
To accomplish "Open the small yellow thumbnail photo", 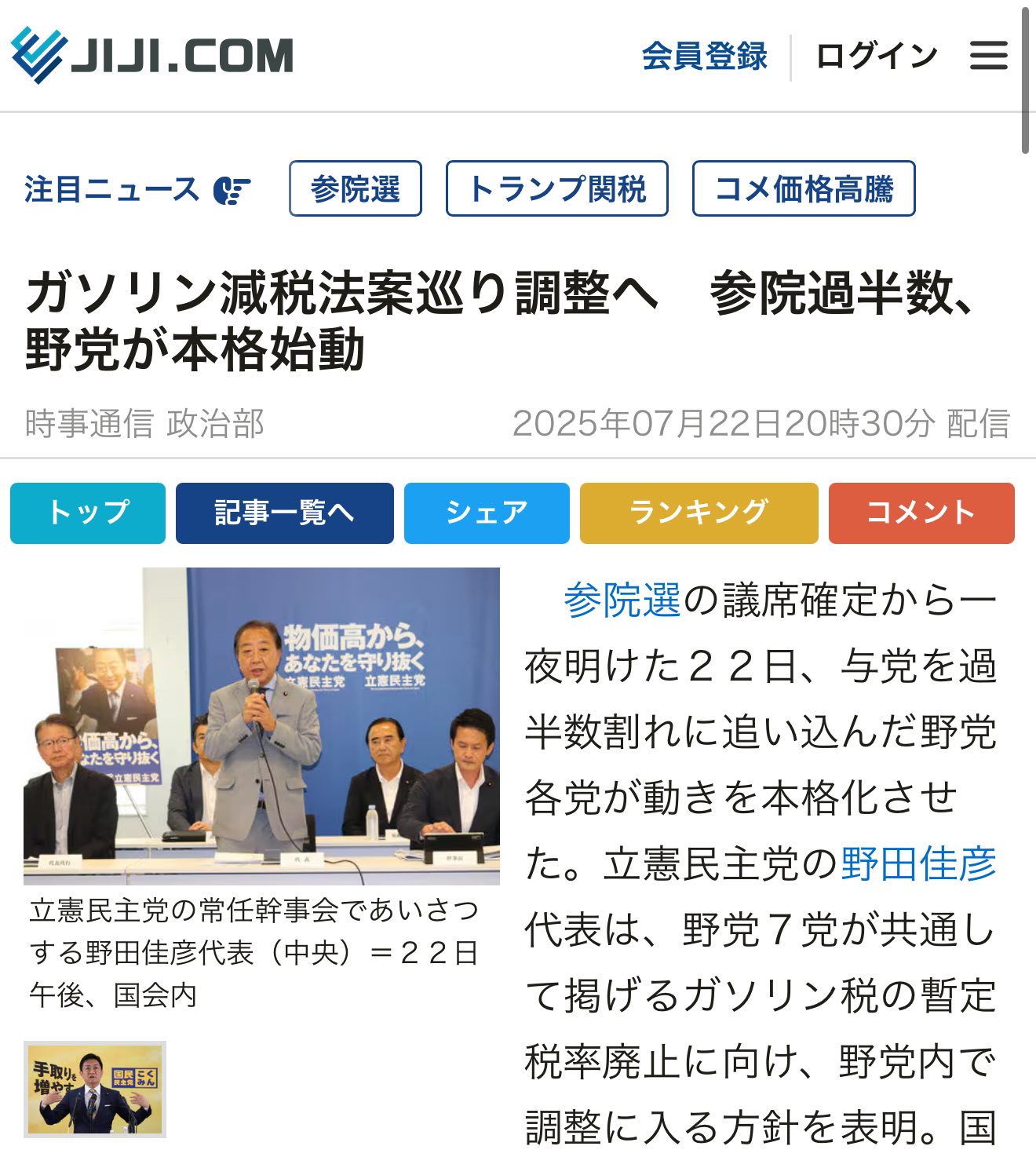I will coord(95,1090).
